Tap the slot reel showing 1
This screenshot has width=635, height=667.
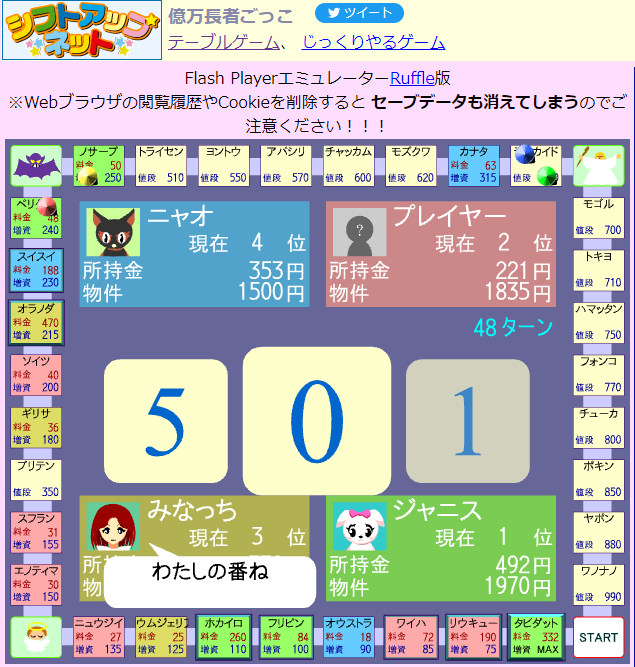(x=467, y=420)
